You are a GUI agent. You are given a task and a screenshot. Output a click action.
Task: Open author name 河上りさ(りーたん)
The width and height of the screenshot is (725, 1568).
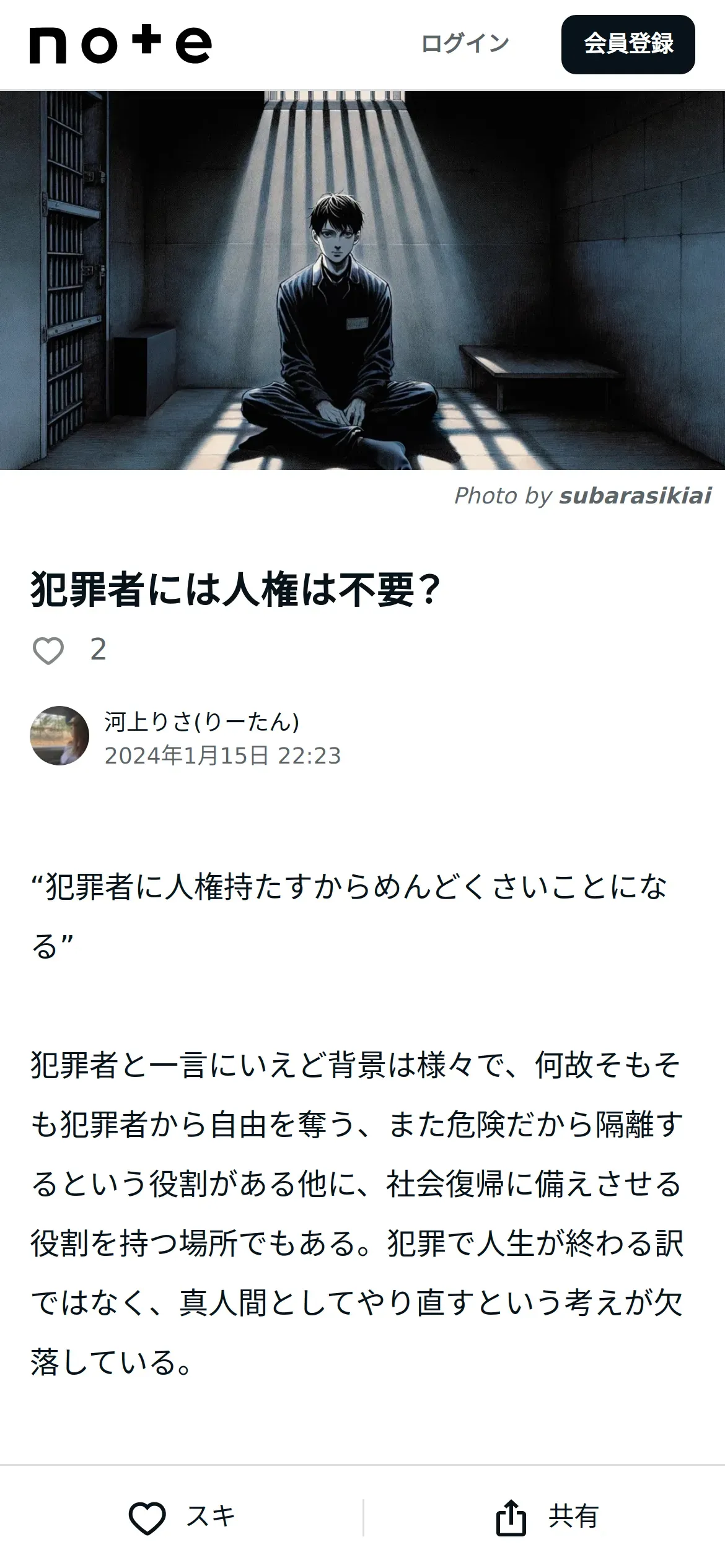202,722
